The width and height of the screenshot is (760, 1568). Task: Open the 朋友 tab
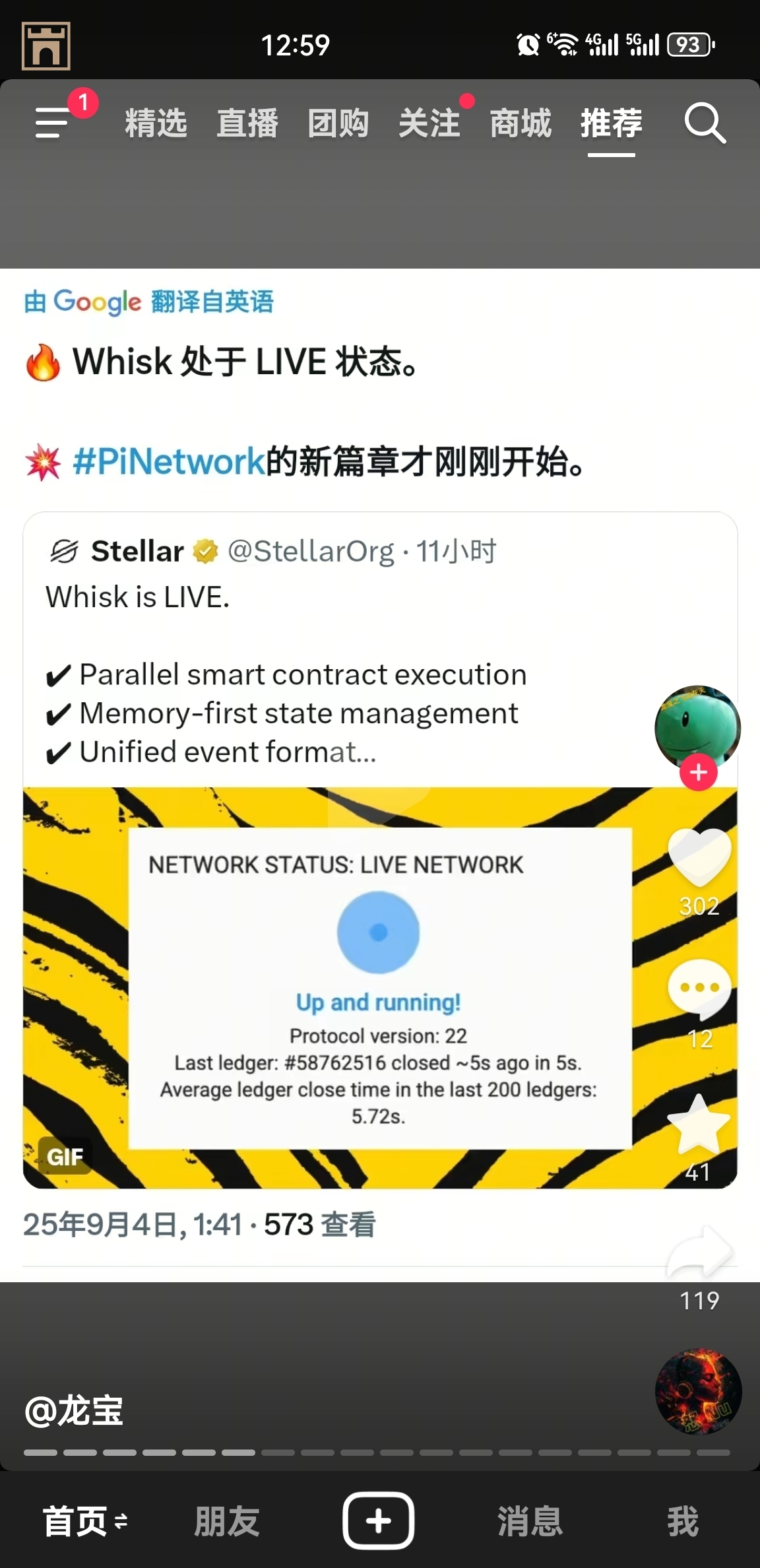[227, 1520]
